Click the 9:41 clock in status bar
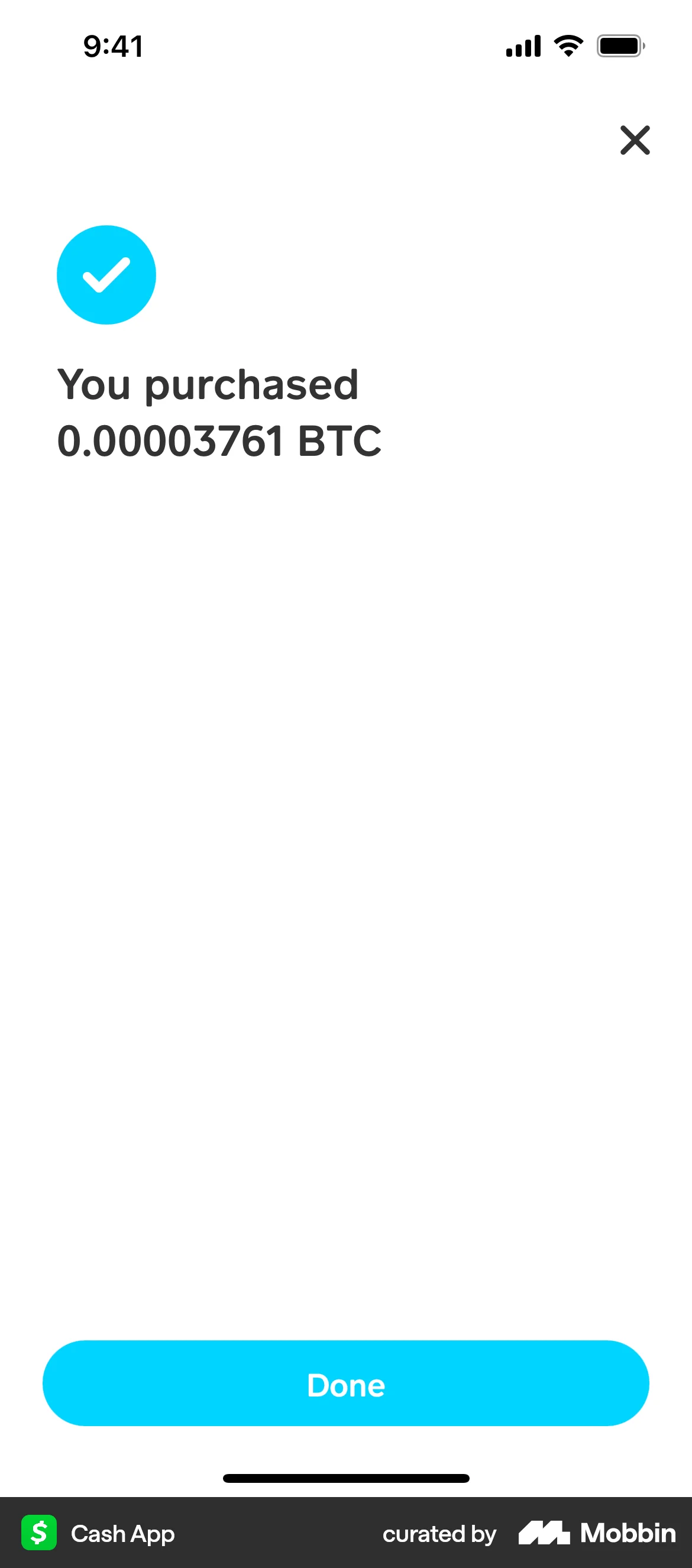The image size is (692, 1568). click(113, 44)
